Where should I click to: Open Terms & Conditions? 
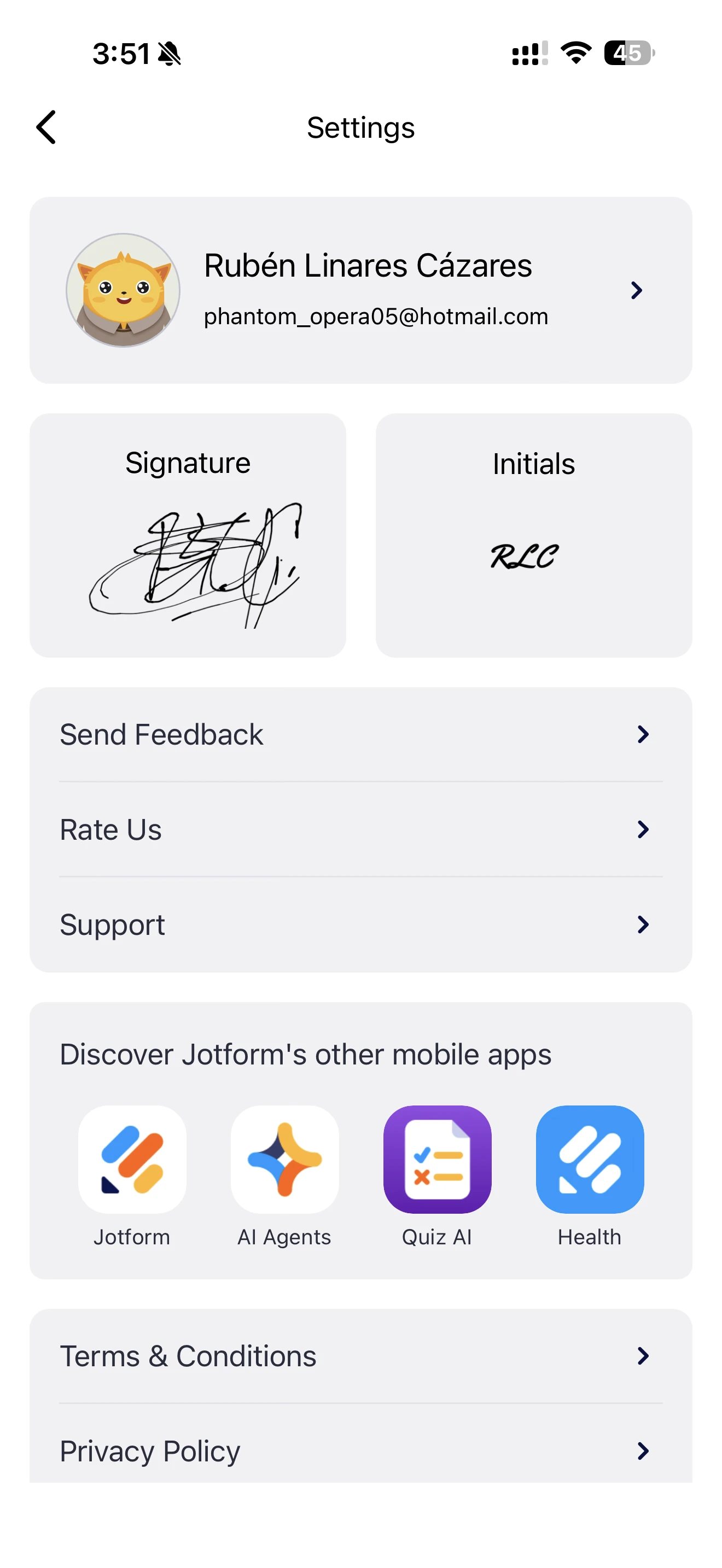pyautogui.click(x=360, y=1355)
